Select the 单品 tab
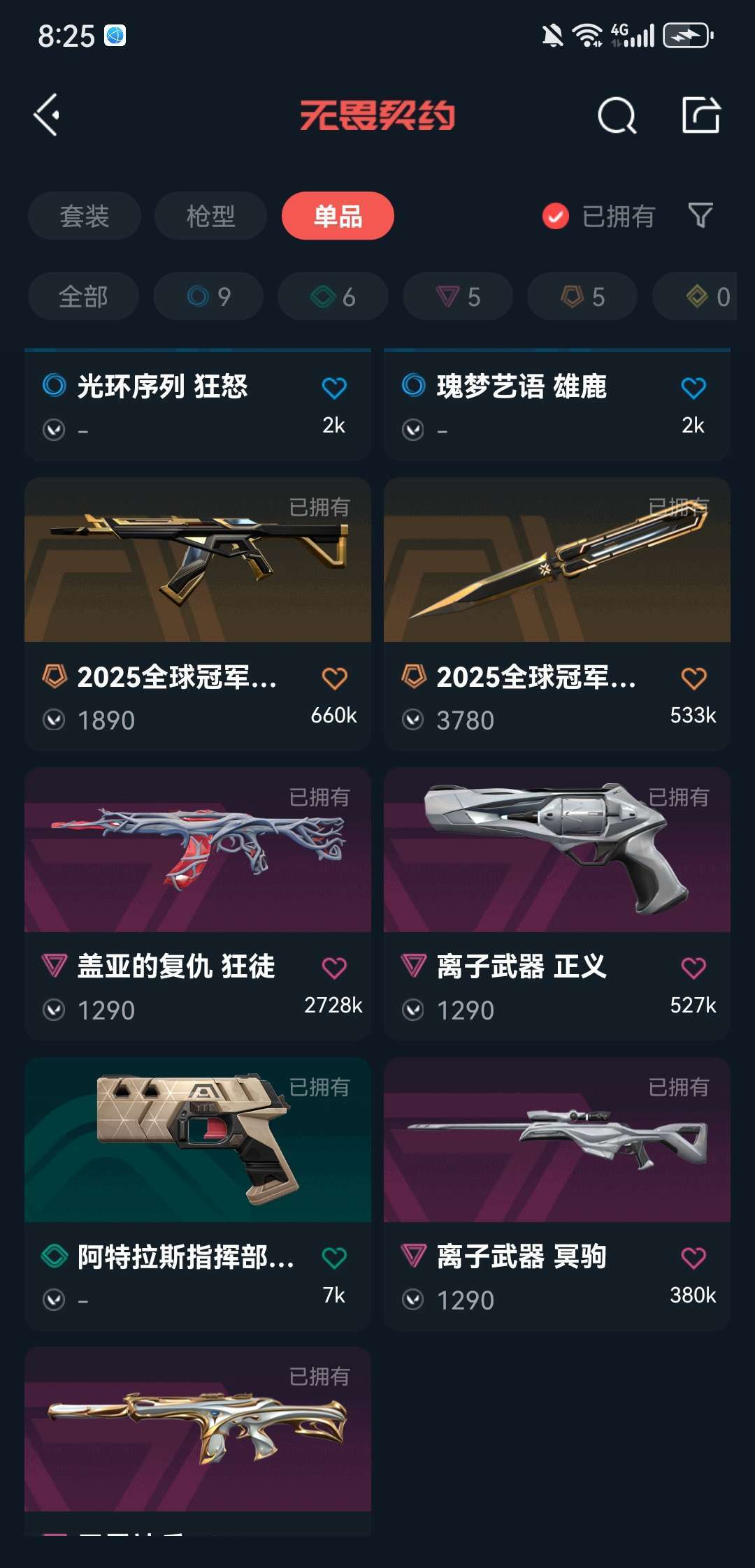The image size is (755, 1568). click(x=338, y=216)
